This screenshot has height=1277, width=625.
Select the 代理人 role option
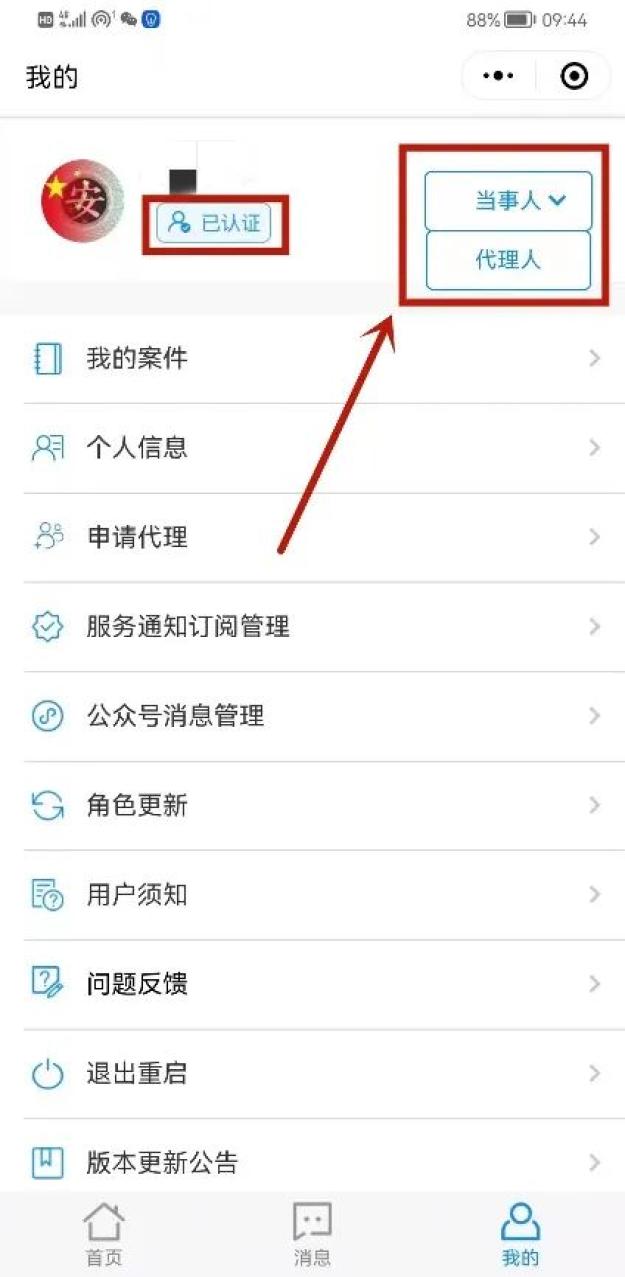pyautogui.click(x=509, y=260)
